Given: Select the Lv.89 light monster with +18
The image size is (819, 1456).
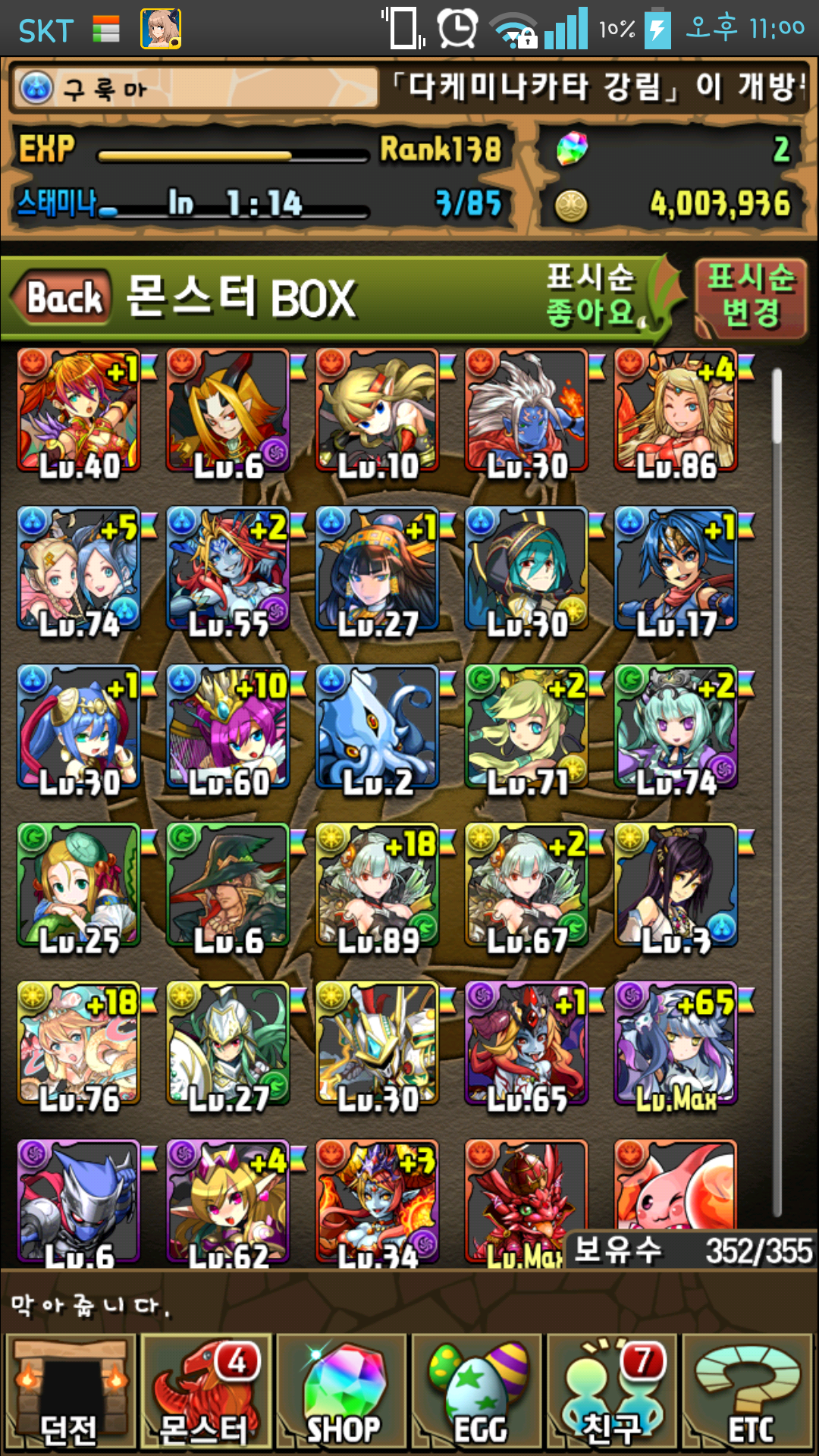Looking at the screenshot, I should [377, 886].
